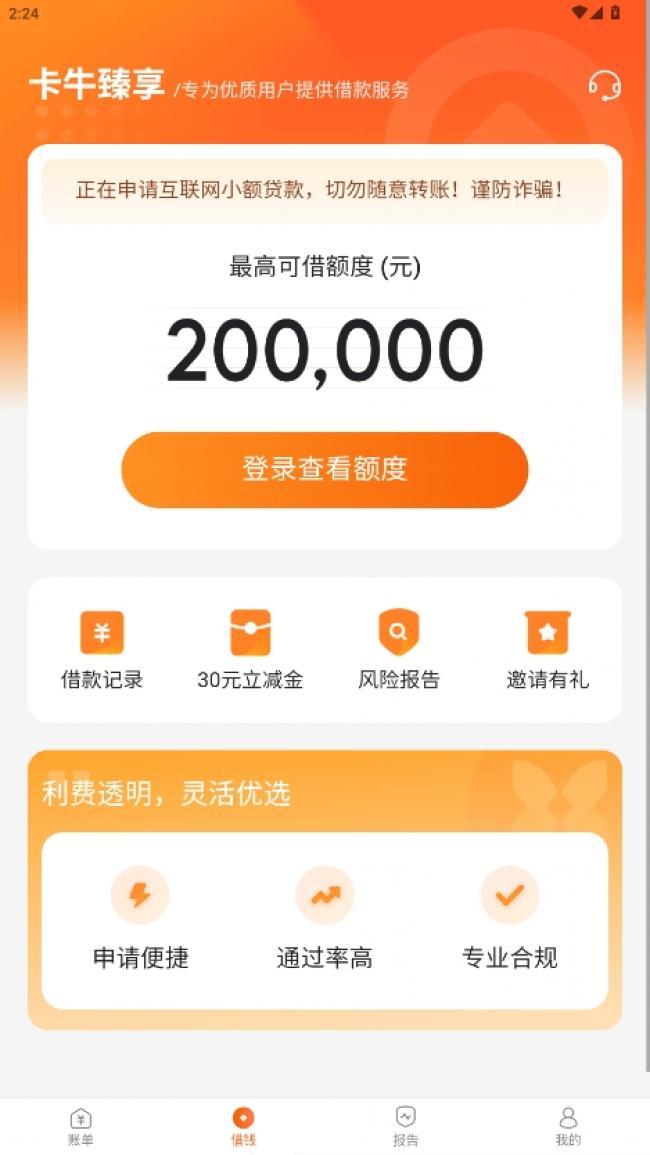Open 邀请有礼 invite rewards
The image size is (650, 1155).
pos(547,649)
